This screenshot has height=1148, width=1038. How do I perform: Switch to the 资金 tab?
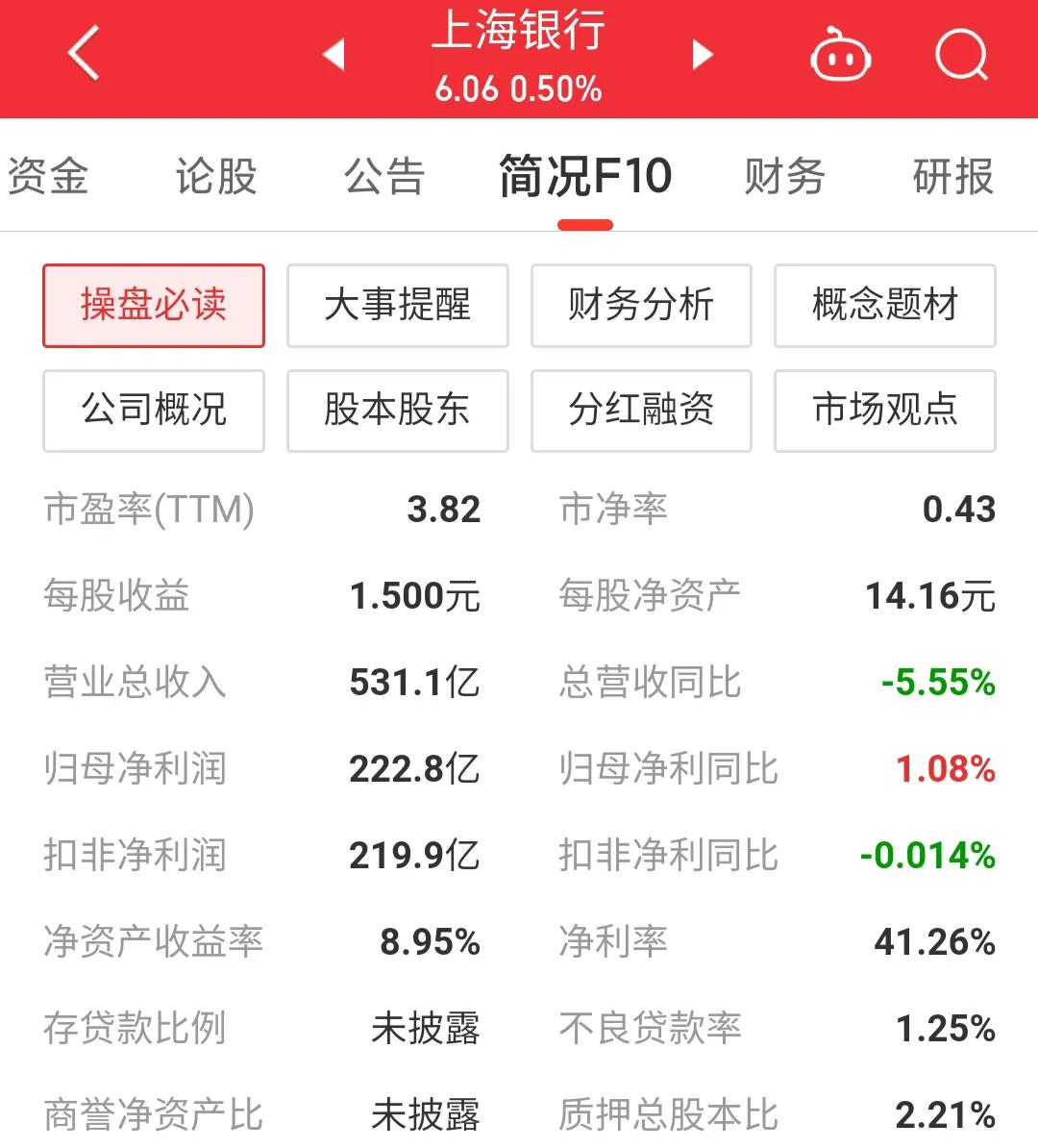coord(49,176)
